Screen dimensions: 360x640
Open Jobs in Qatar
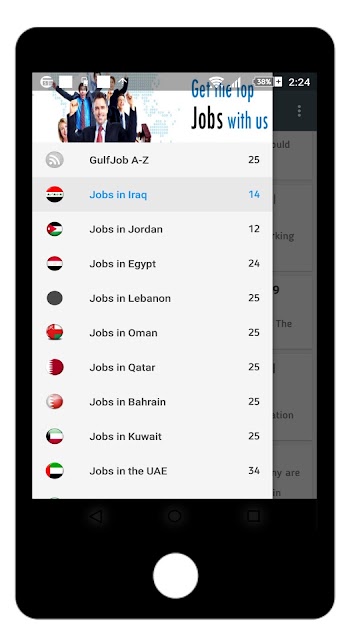tap(152, 367)
